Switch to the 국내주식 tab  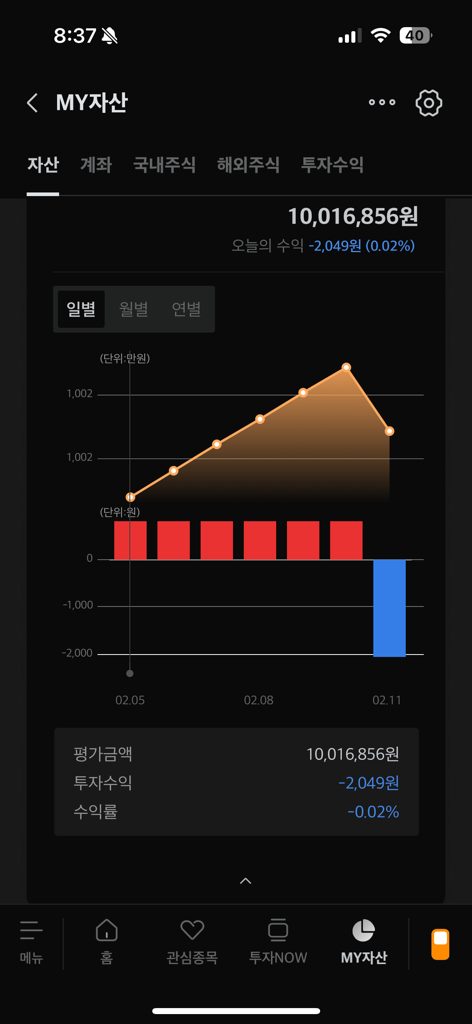tap(165, 165)
